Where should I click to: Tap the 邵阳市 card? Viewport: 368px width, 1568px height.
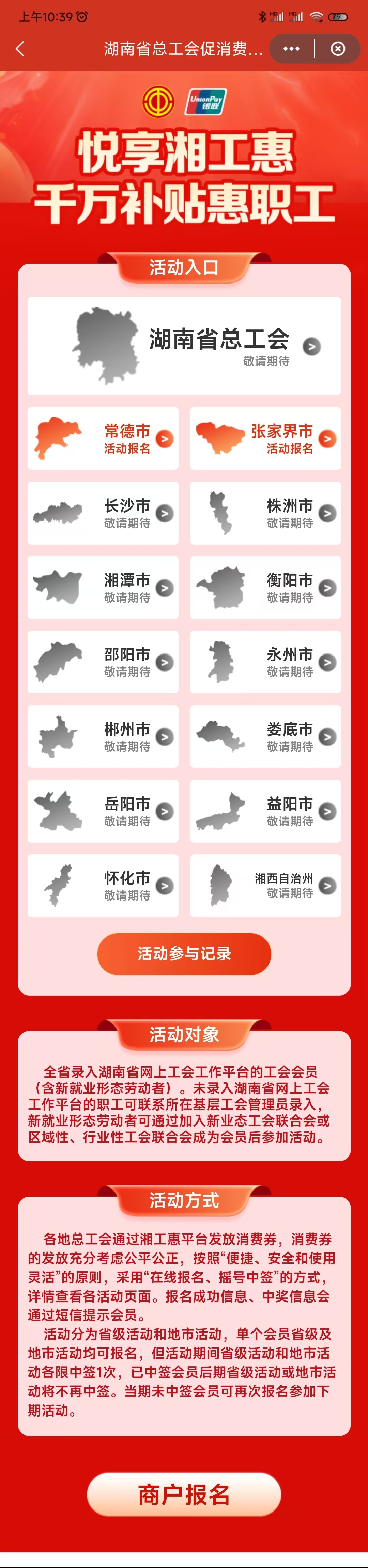point(103,662)
